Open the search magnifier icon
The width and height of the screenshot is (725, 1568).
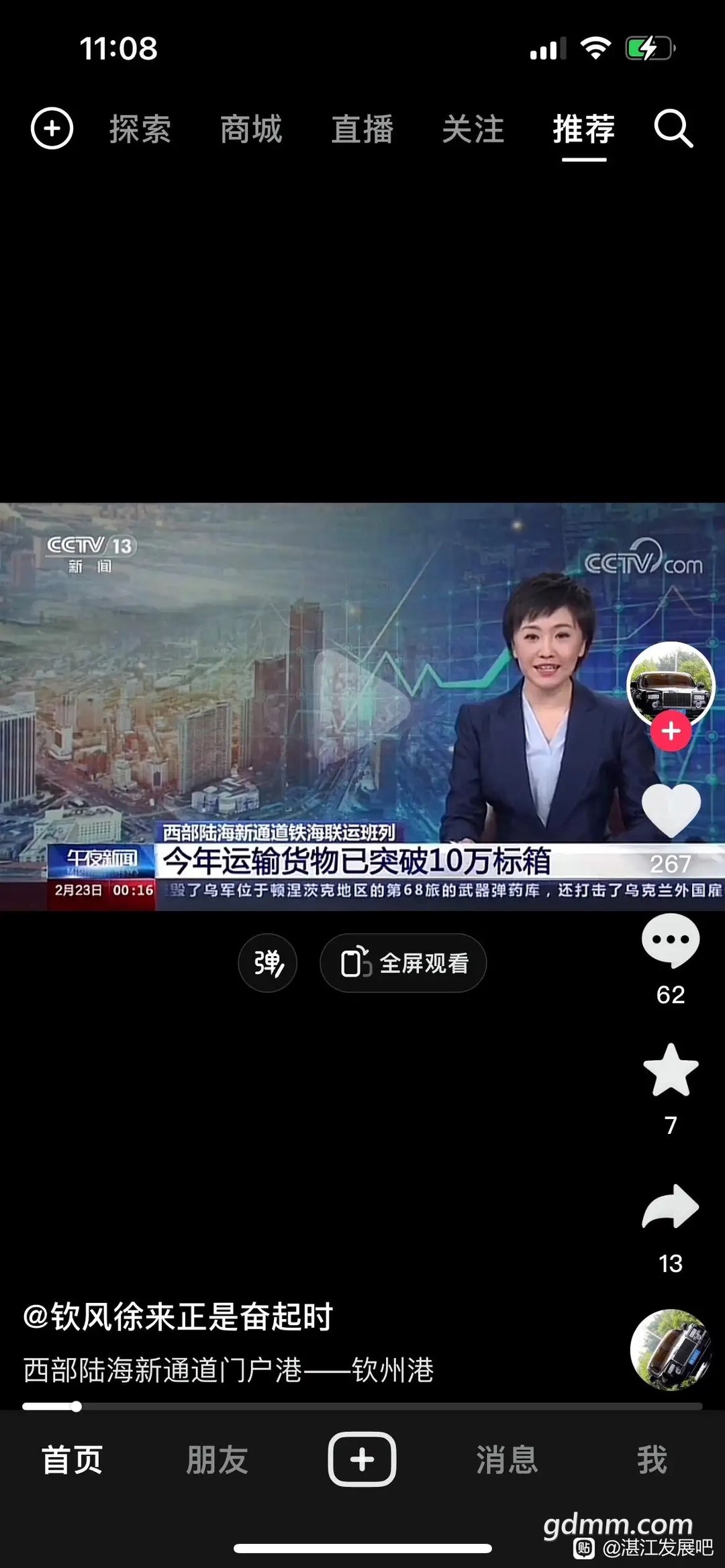[673, 128]
